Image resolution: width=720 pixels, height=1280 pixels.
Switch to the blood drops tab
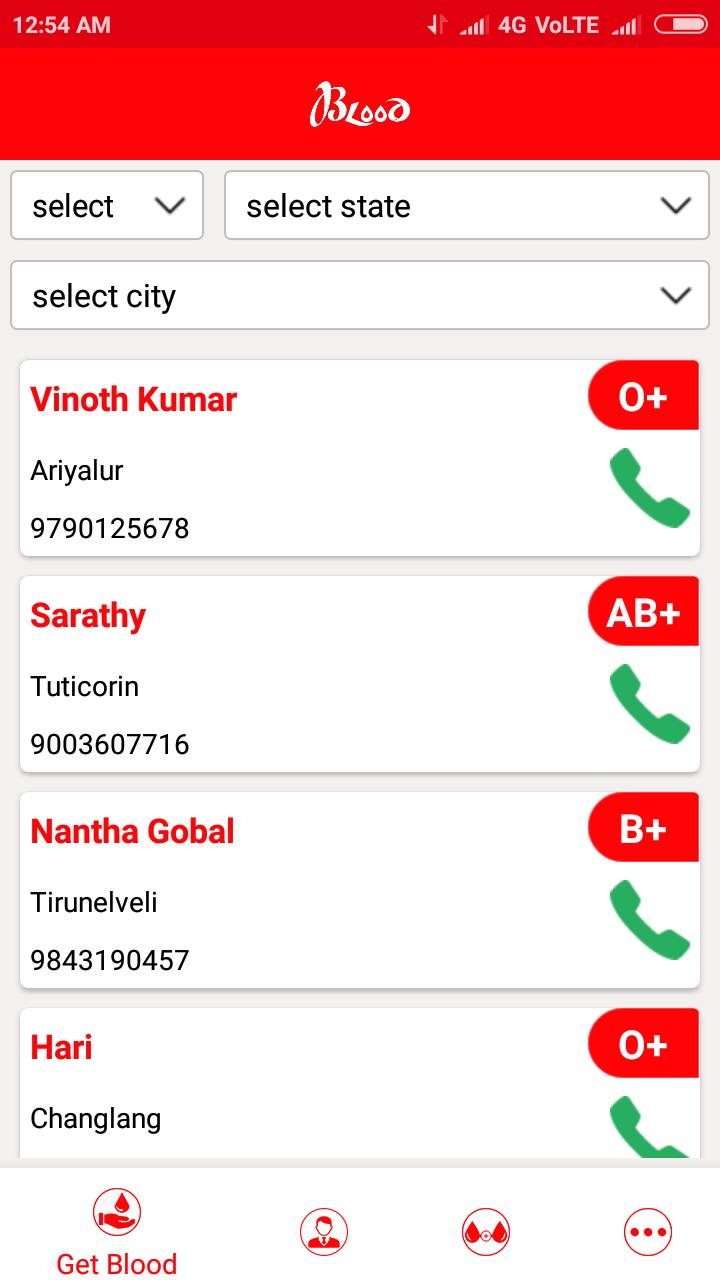pos(486,1232)
